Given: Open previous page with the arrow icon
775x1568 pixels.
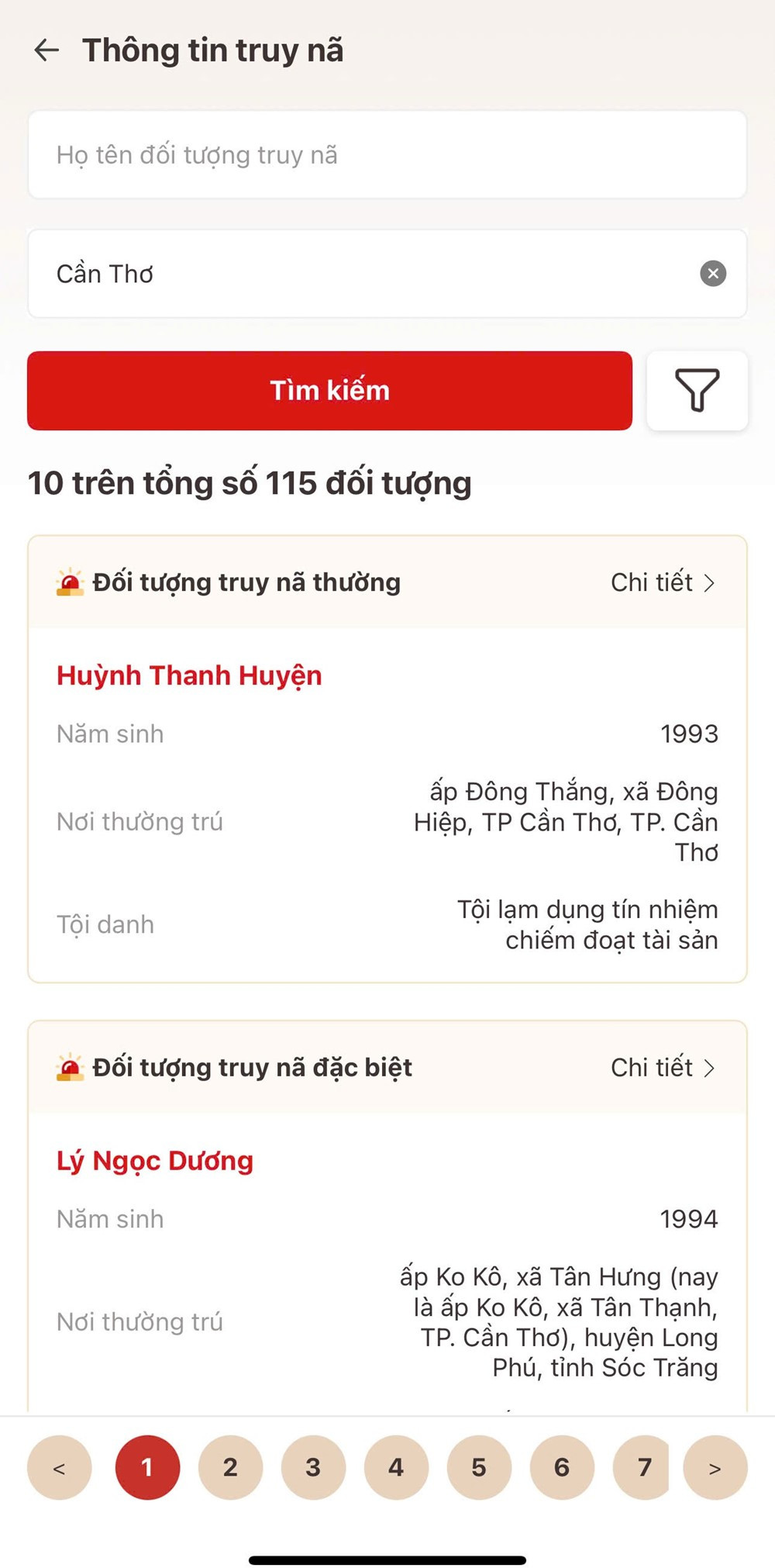Looking at the screenshot, I should click(x=60, y=1467).
